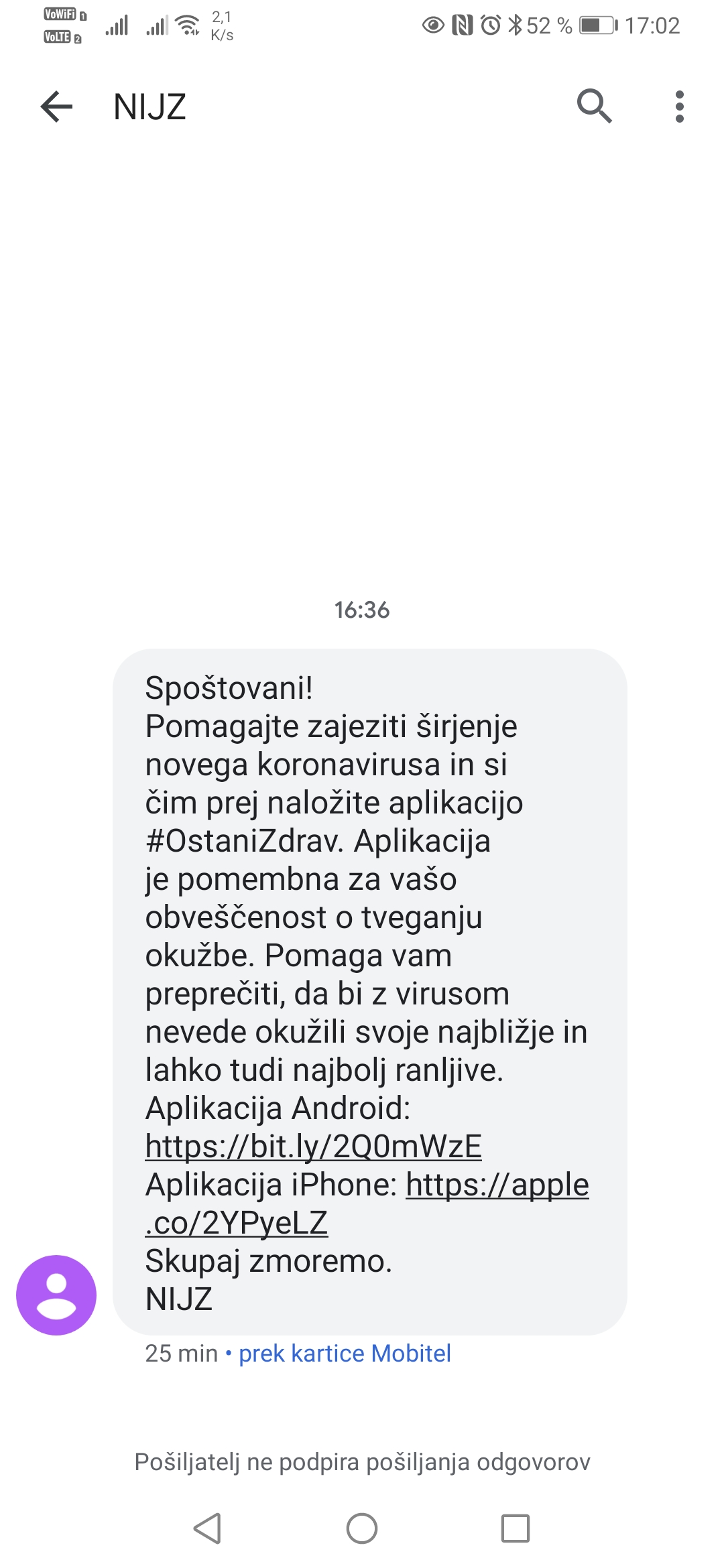Open the Android bit.ly app link

[313, 1147]
